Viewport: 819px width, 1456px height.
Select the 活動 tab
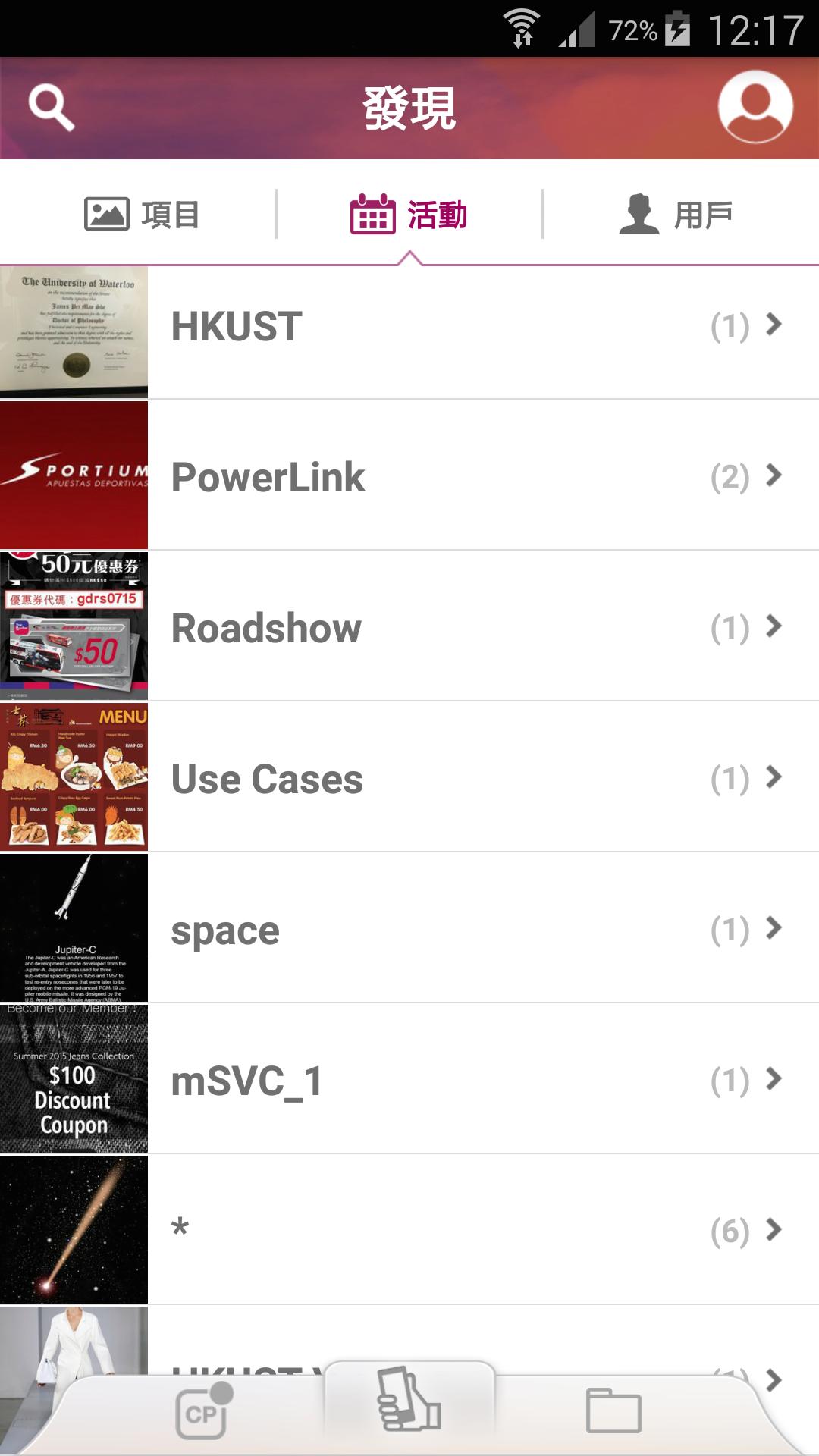(409, 215)
